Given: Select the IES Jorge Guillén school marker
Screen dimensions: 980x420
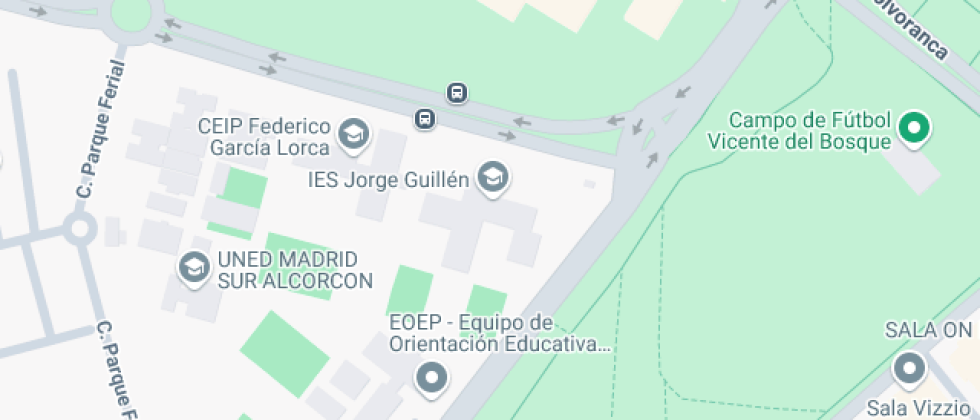Looking at the screenshot, I should coord(493,178).
